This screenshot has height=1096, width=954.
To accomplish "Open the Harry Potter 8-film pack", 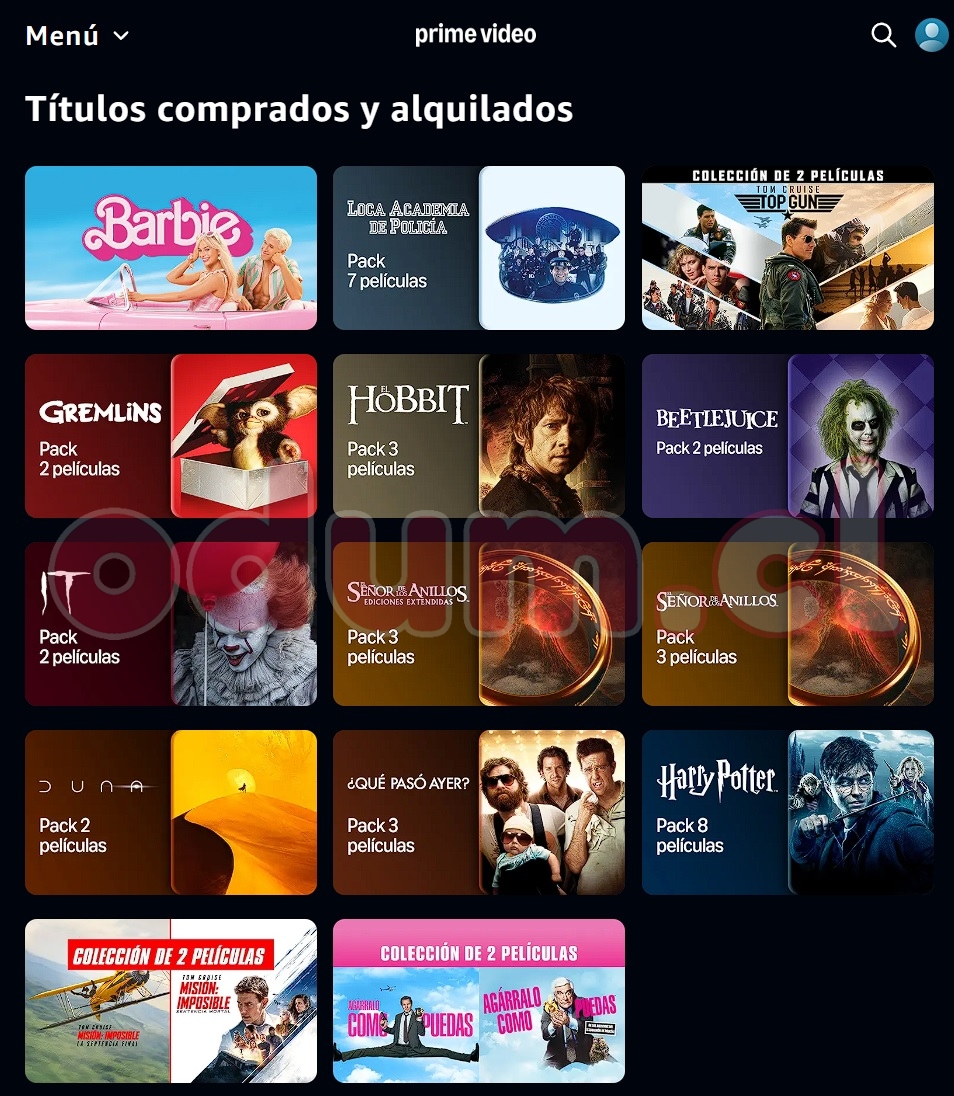I will [787, 812].
